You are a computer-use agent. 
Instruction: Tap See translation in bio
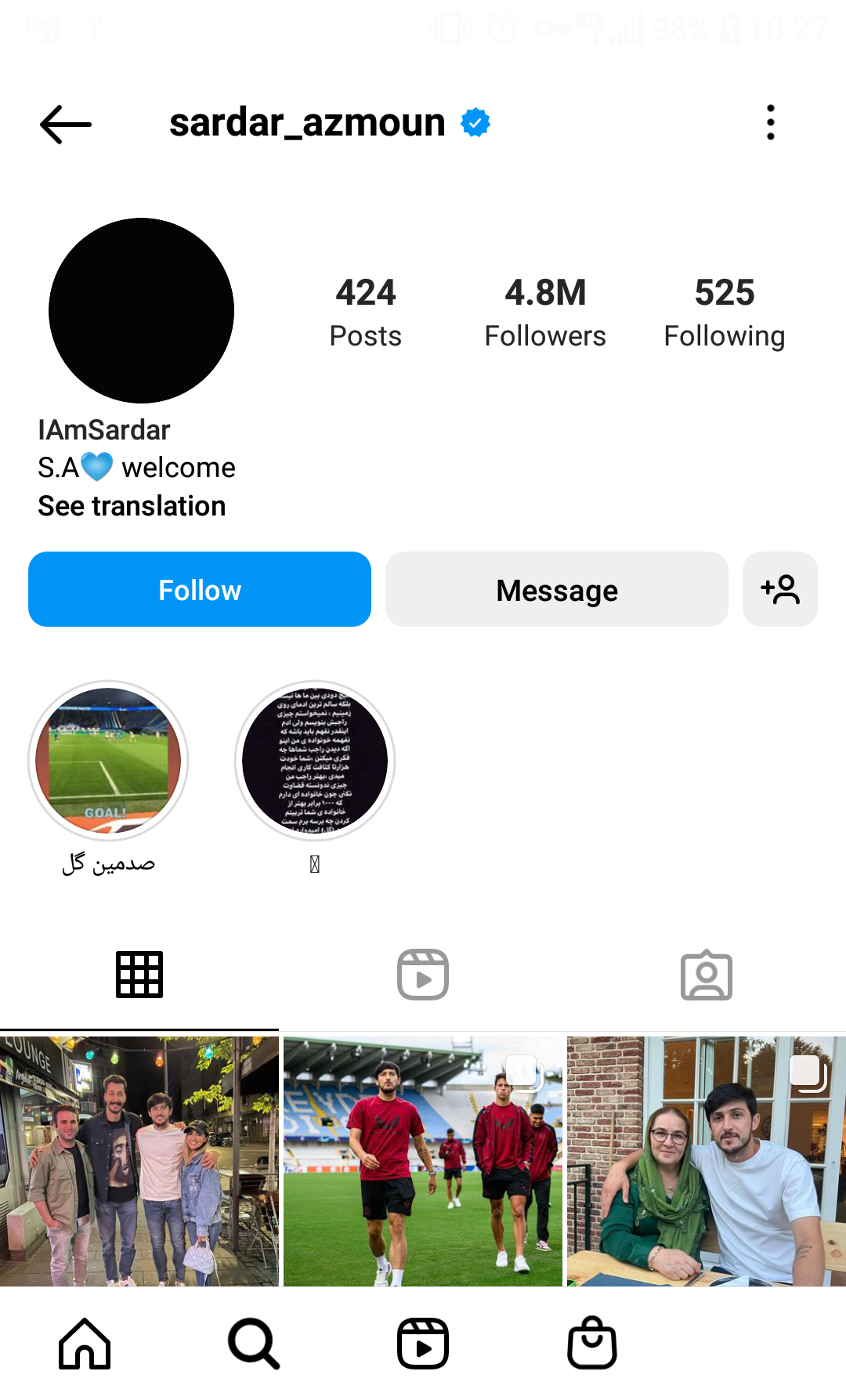(132, 506)
